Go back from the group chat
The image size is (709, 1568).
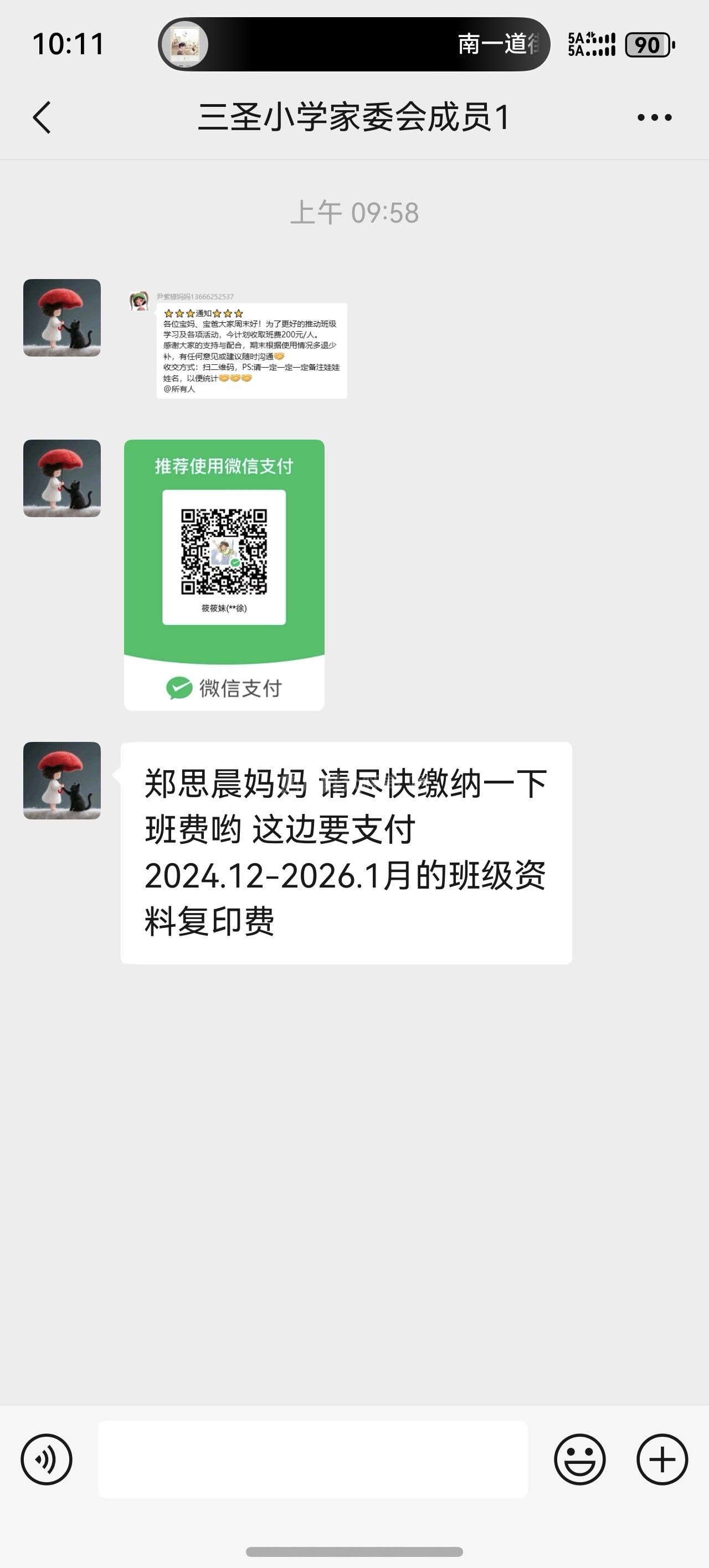tap(42, 117)
